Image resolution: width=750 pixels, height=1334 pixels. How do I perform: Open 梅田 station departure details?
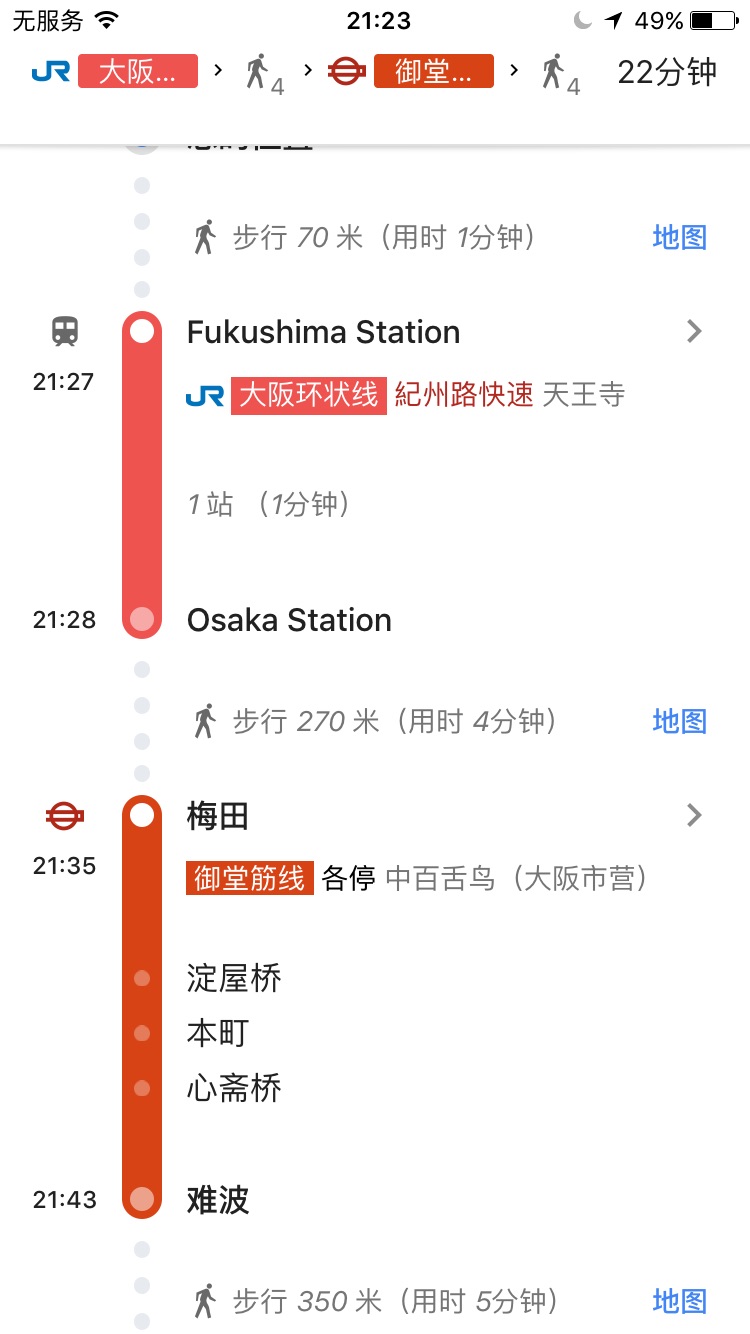click(x=694, y=816)
